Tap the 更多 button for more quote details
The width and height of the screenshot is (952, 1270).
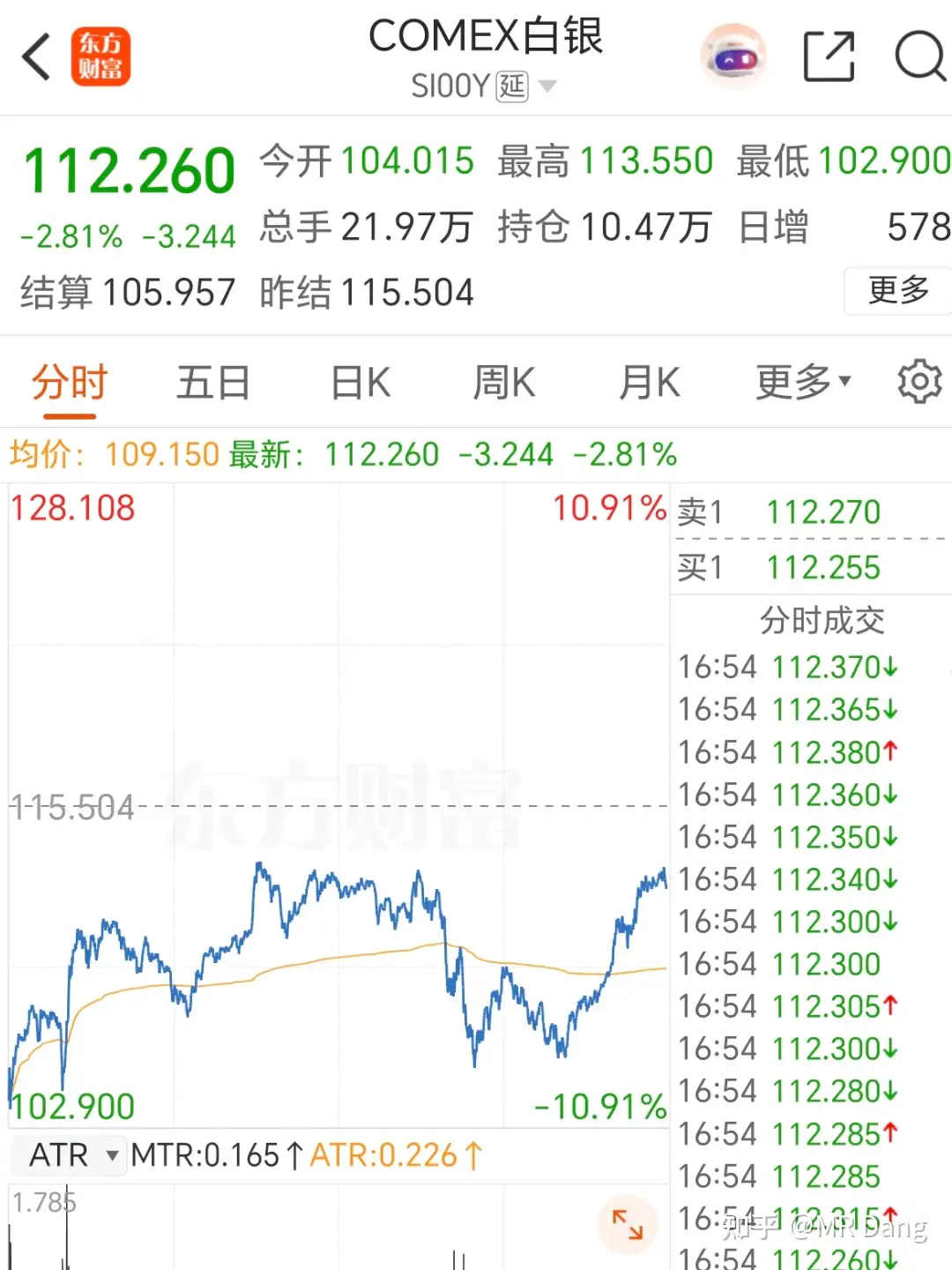tap(897, 291)
